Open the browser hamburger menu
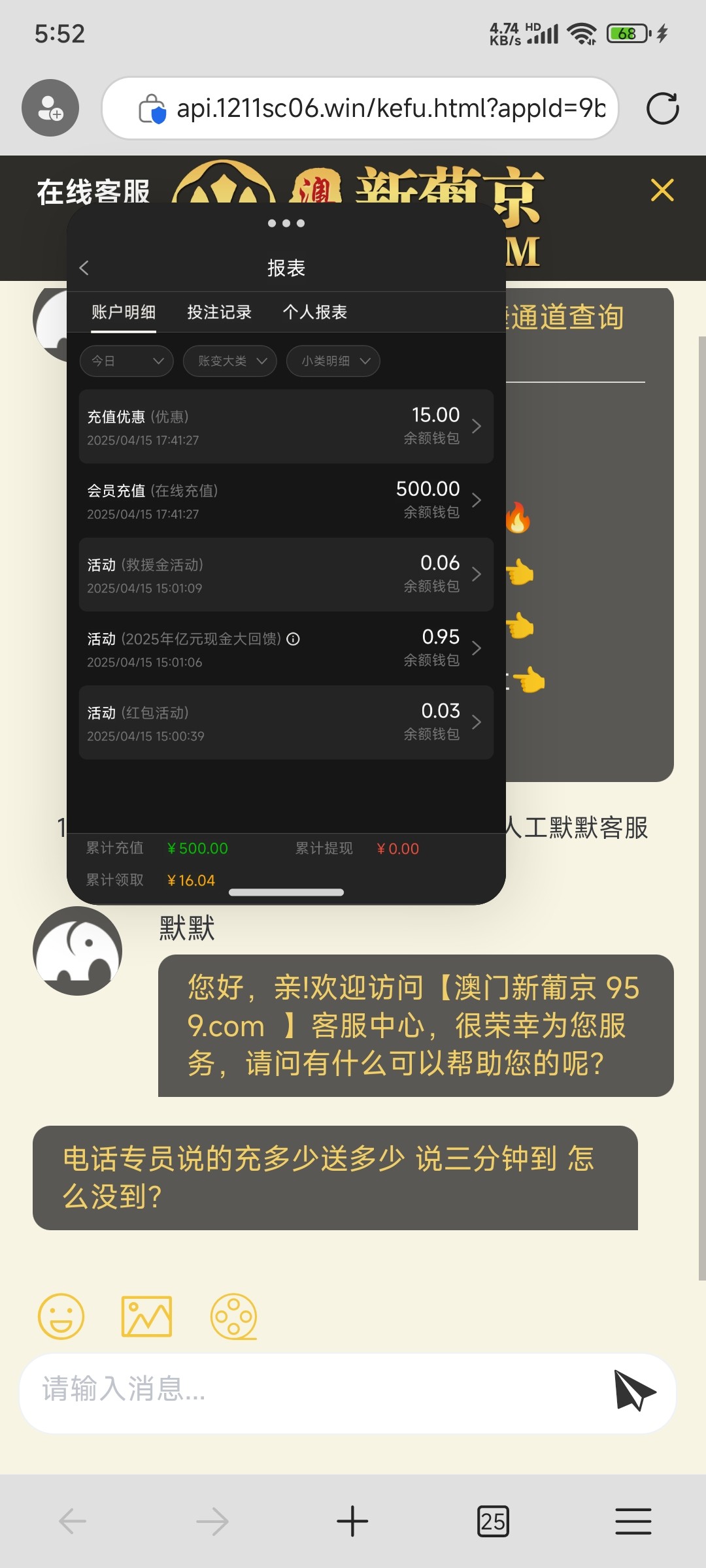 [633, 1521]
